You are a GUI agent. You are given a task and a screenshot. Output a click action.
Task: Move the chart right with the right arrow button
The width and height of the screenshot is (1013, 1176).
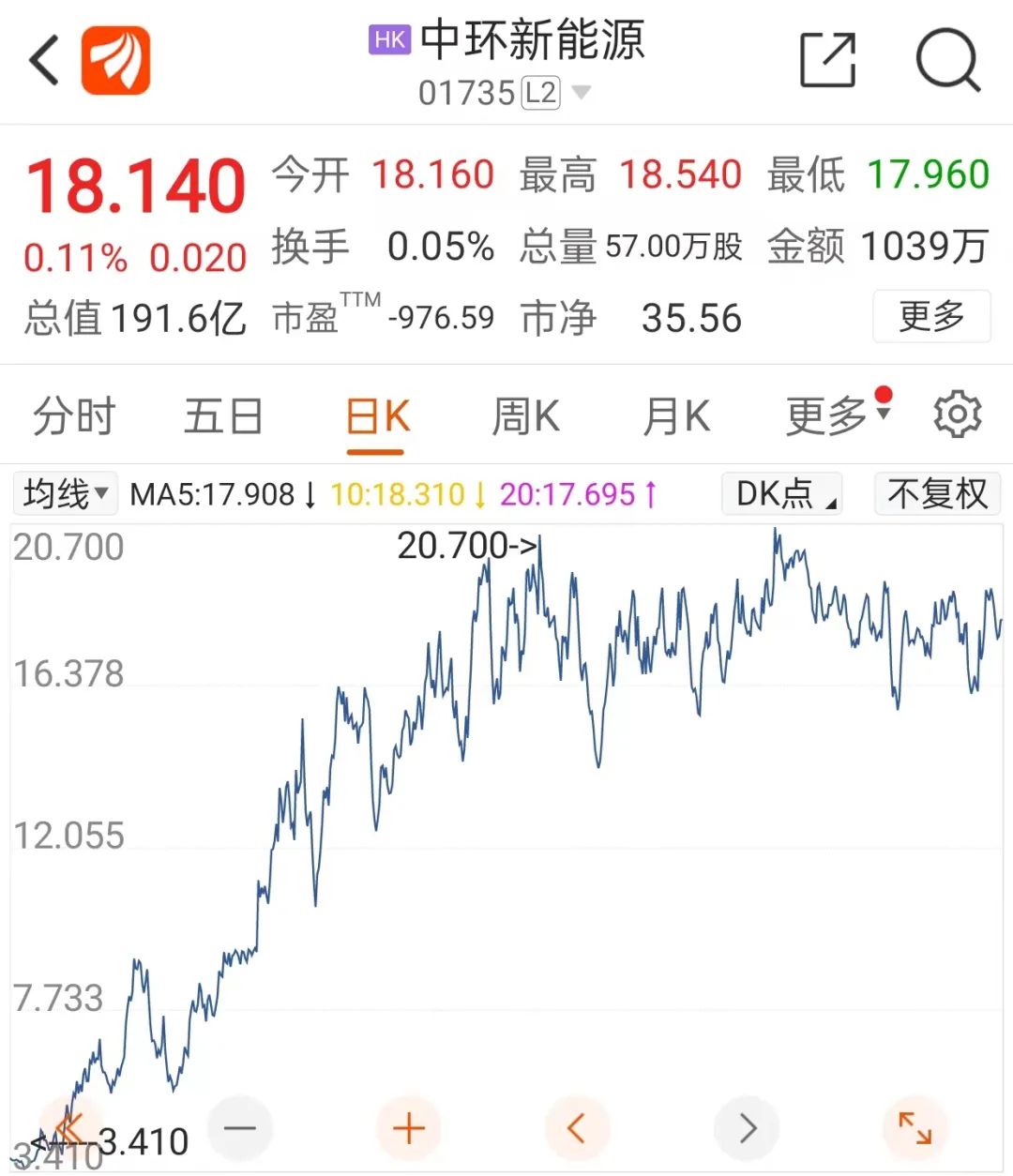[x=747, y=1128]
